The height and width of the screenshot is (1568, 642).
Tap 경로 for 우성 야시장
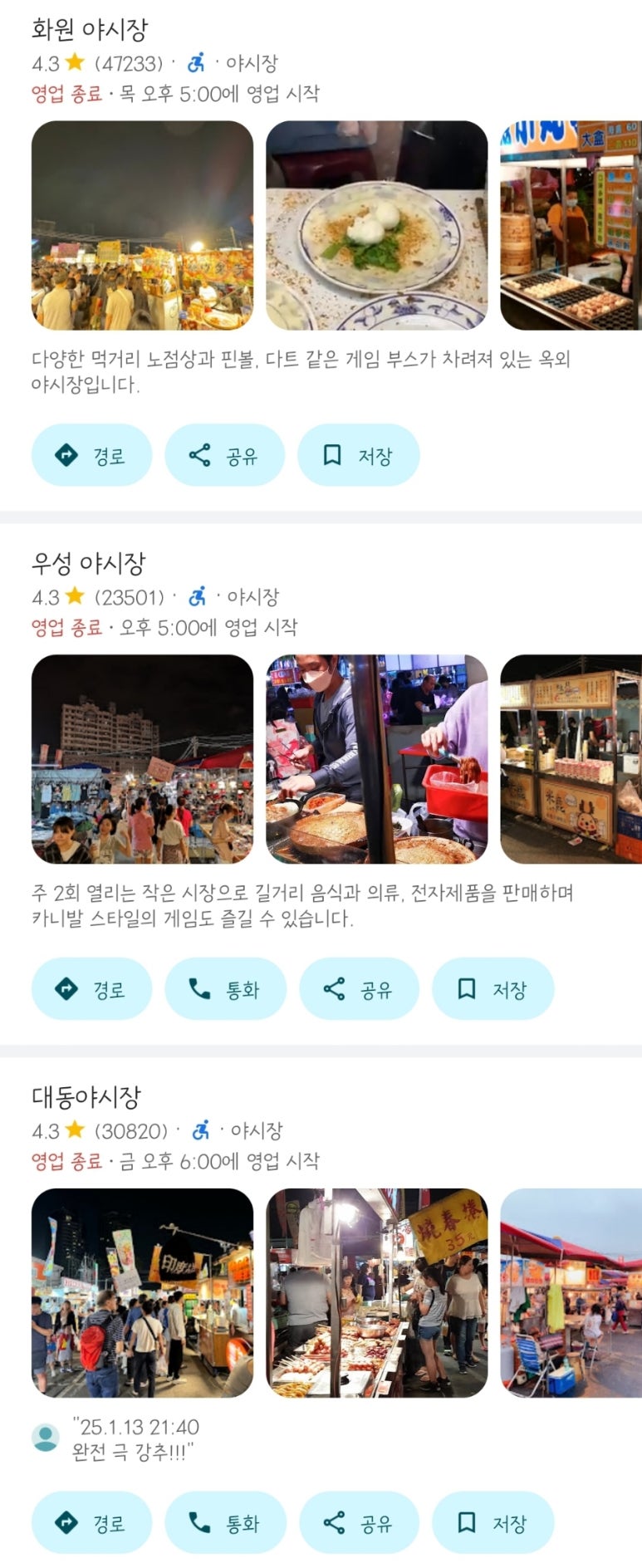coord(91,988)
